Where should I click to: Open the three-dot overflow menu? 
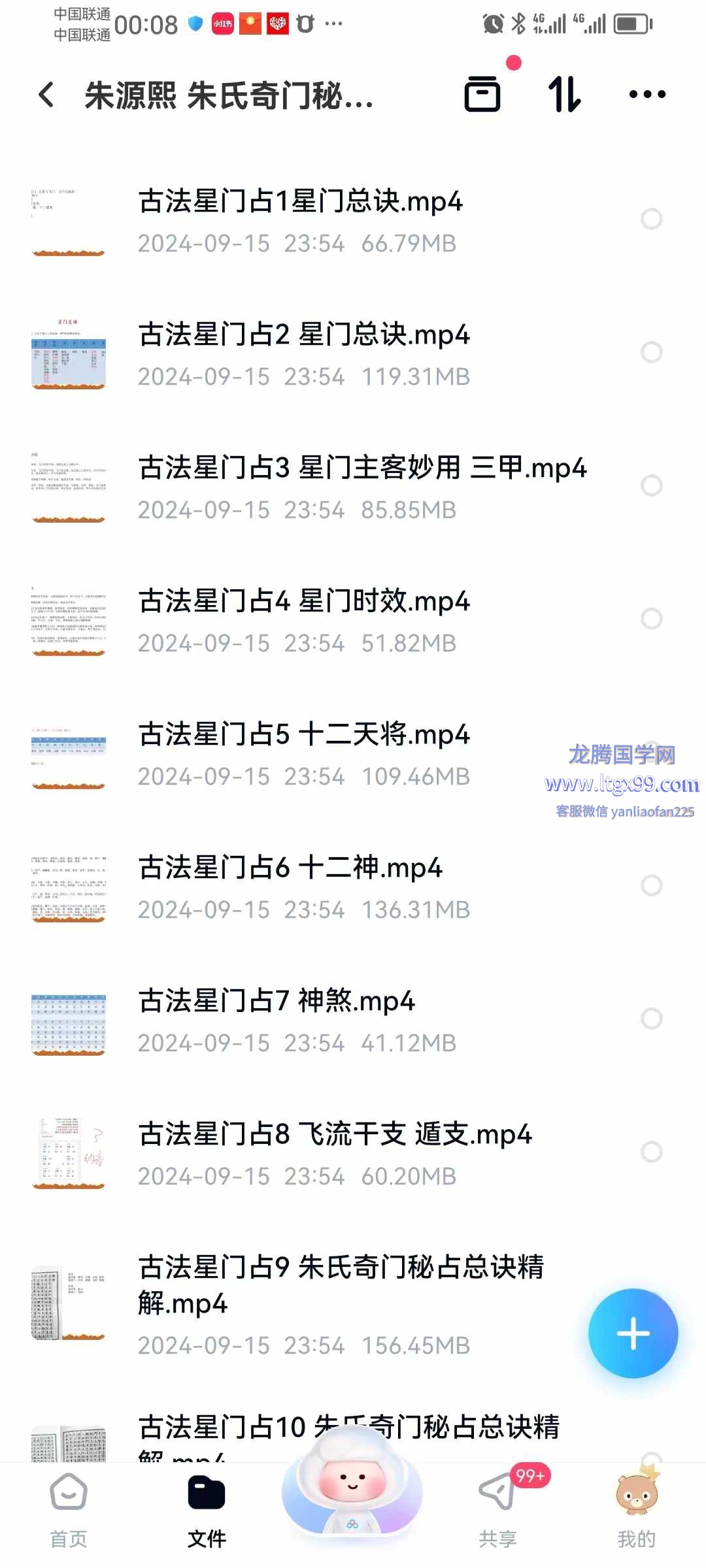pyautogui.click(x=647, y=95)
